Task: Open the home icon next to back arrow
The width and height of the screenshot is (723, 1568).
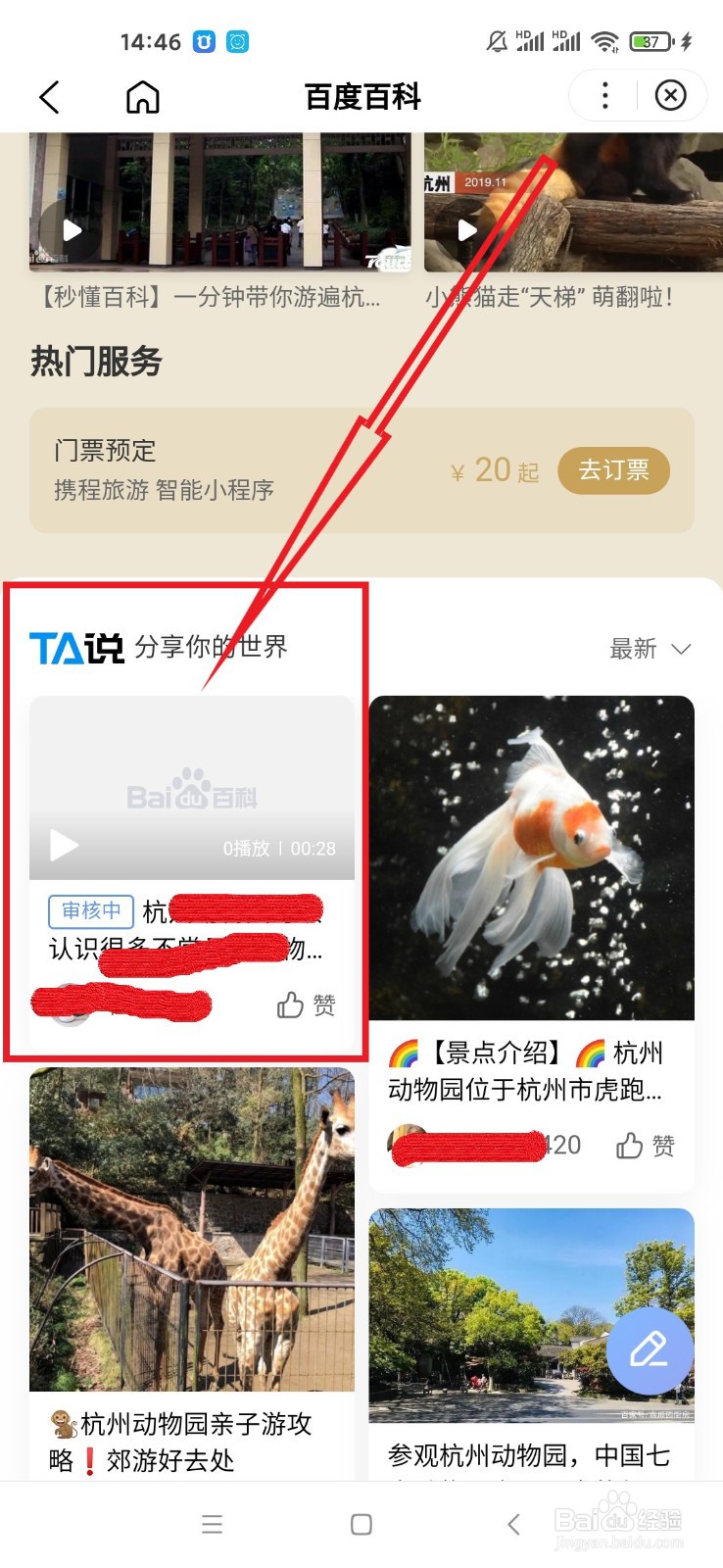Action: tap(142, 96)
